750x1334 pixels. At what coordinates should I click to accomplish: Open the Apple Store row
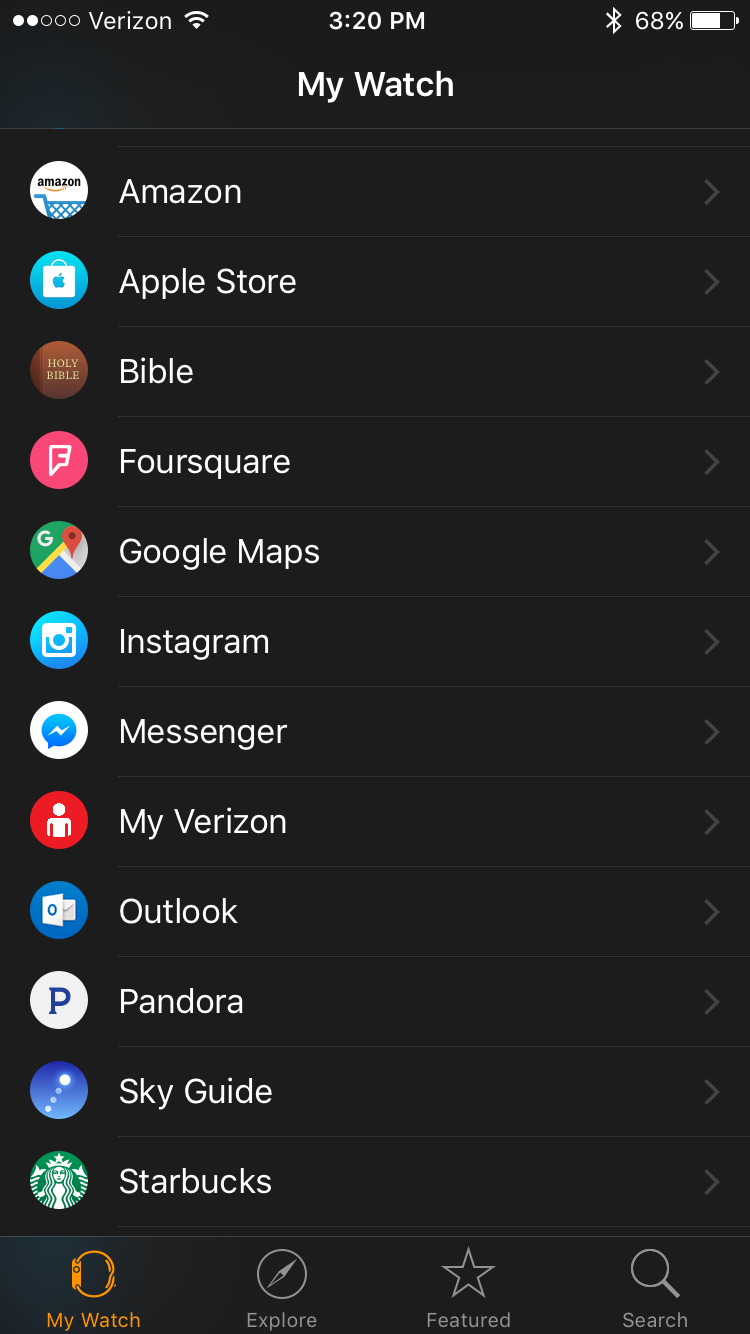click(375, 282)
